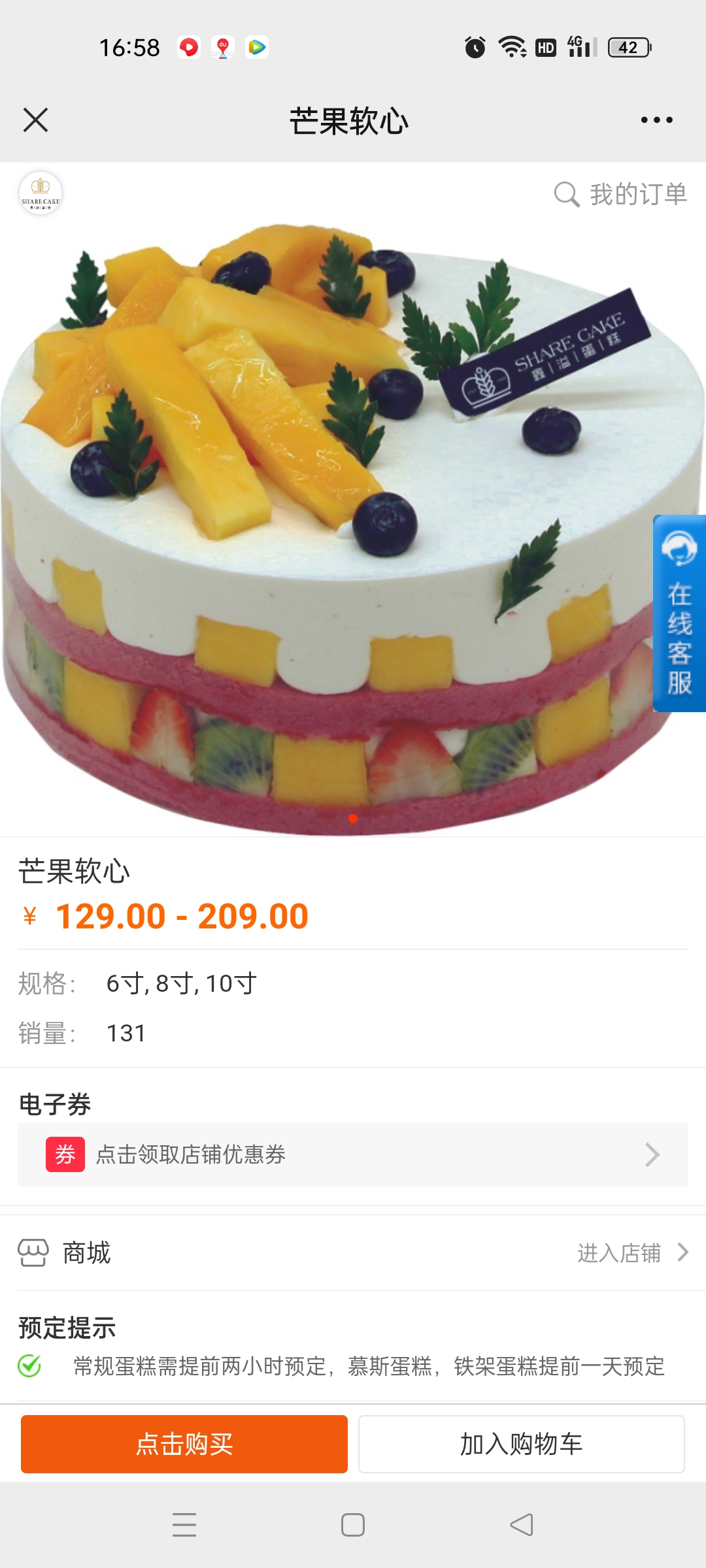Add cake with 加入购物车
706x1568 pixels.
coord(522,1444)
